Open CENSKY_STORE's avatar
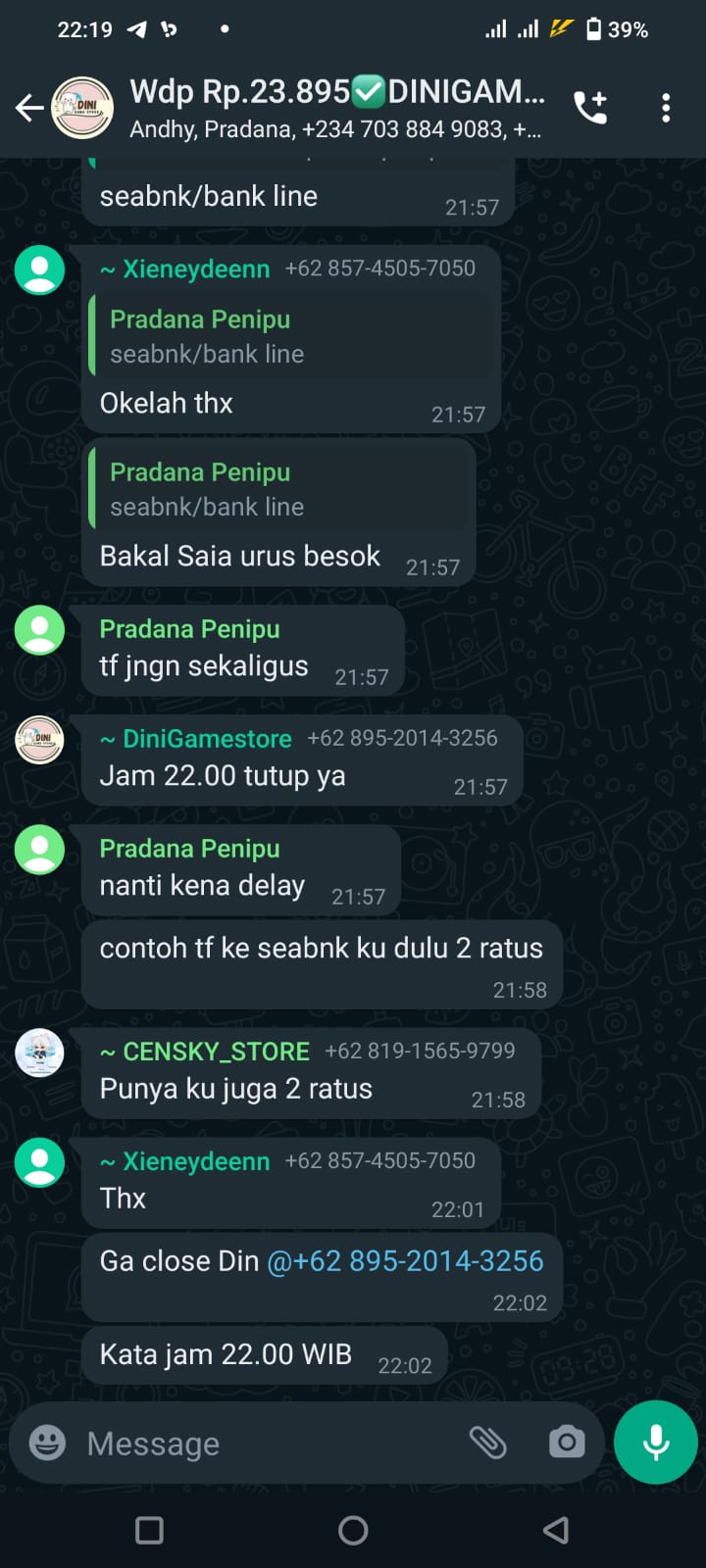Viewport: 706px width, 1568px height. 39,1053
